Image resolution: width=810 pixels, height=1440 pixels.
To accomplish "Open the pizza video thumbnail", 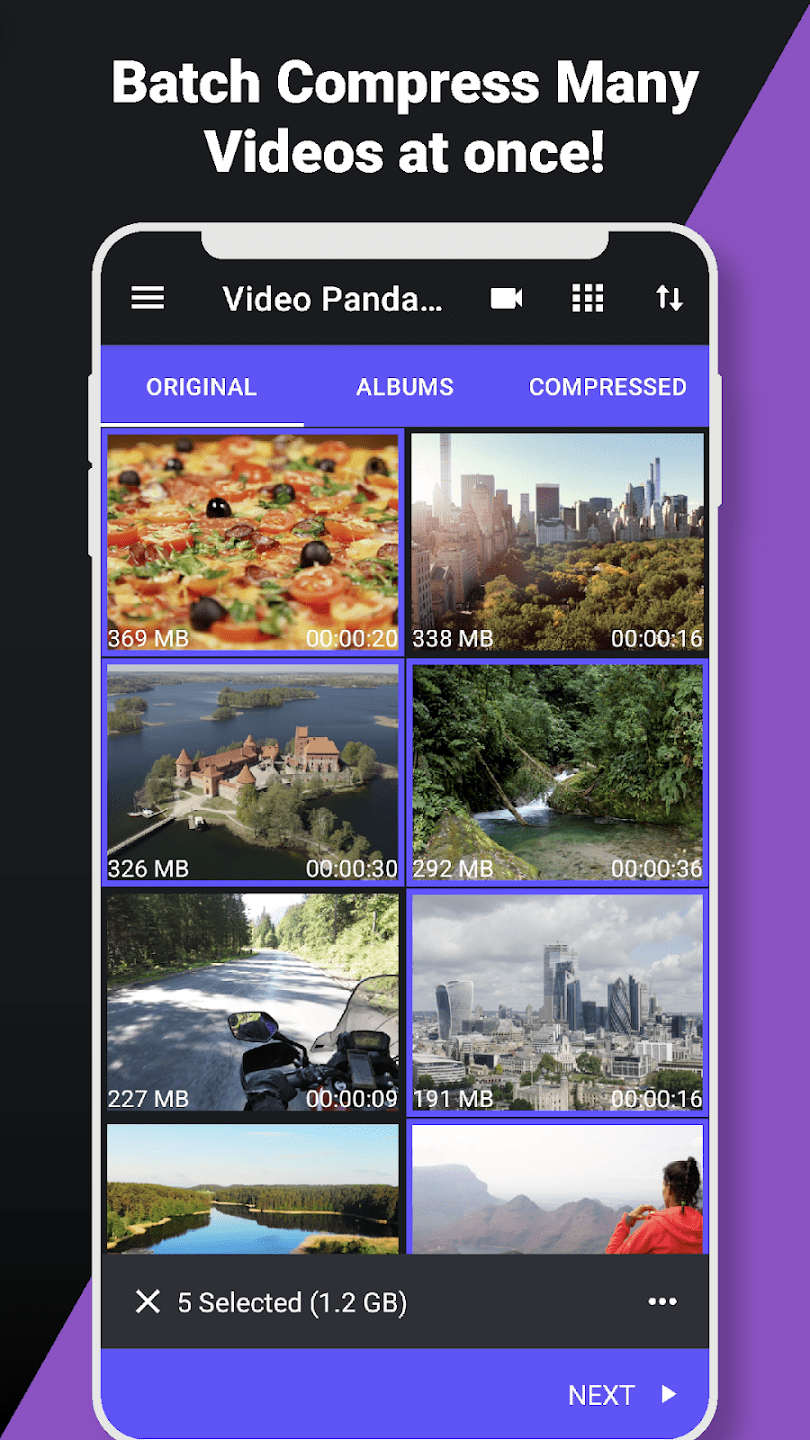I will tap(251, 540).
